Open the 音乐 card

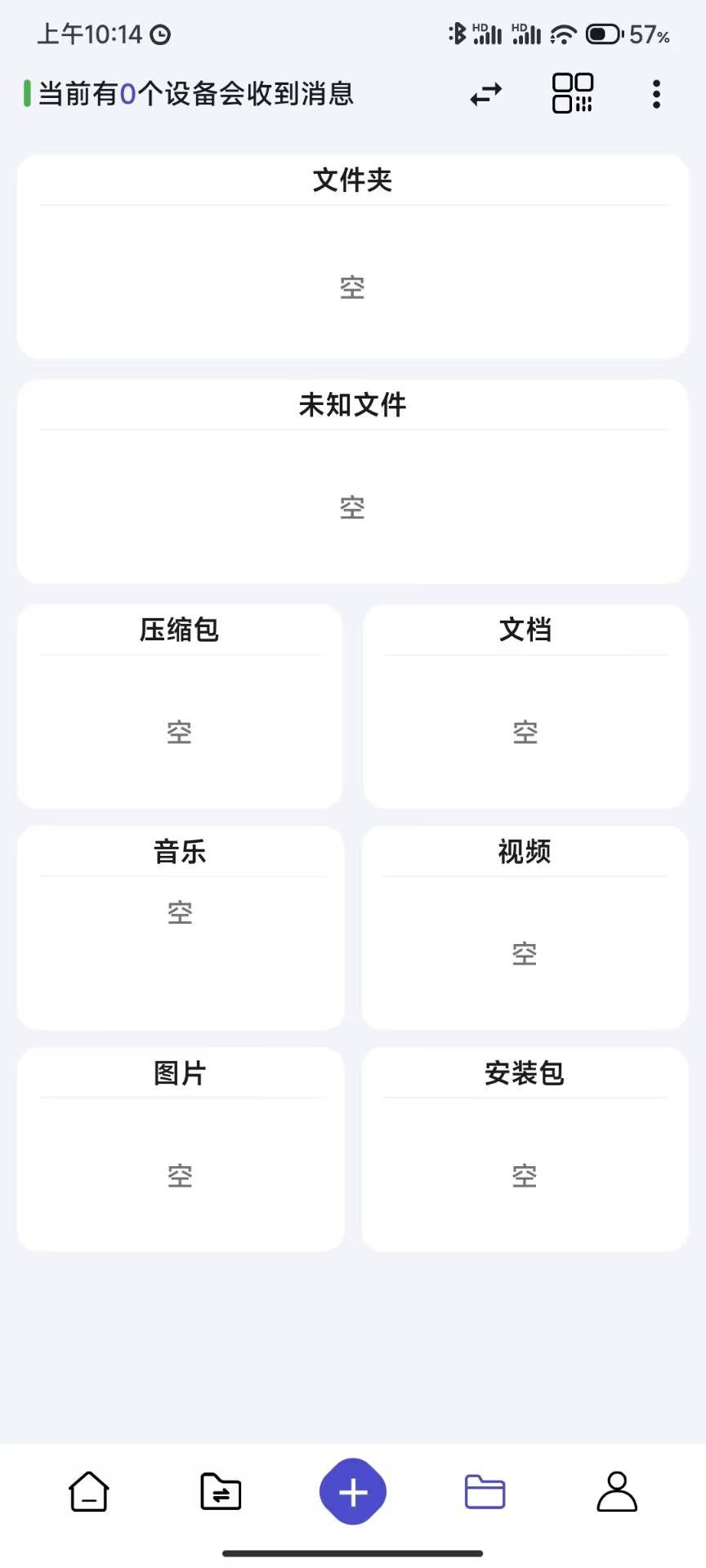pyautogui.click(x=181, y=928)
